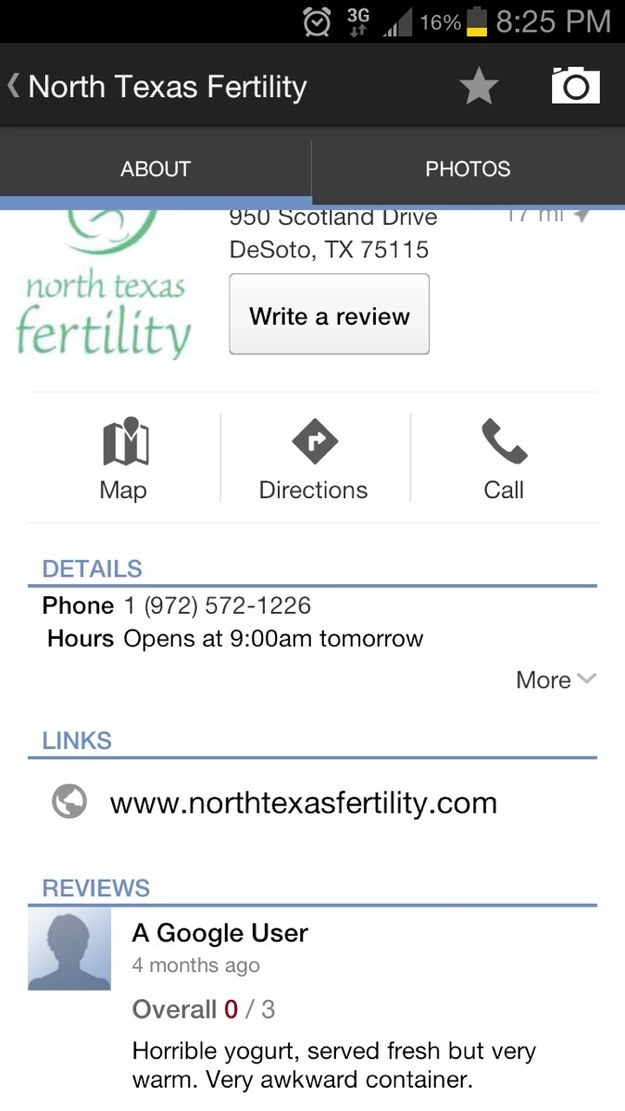Screen dimensions: 625x1111
Task: Call North Texas Fertility
Action: [x=503, y=460]
